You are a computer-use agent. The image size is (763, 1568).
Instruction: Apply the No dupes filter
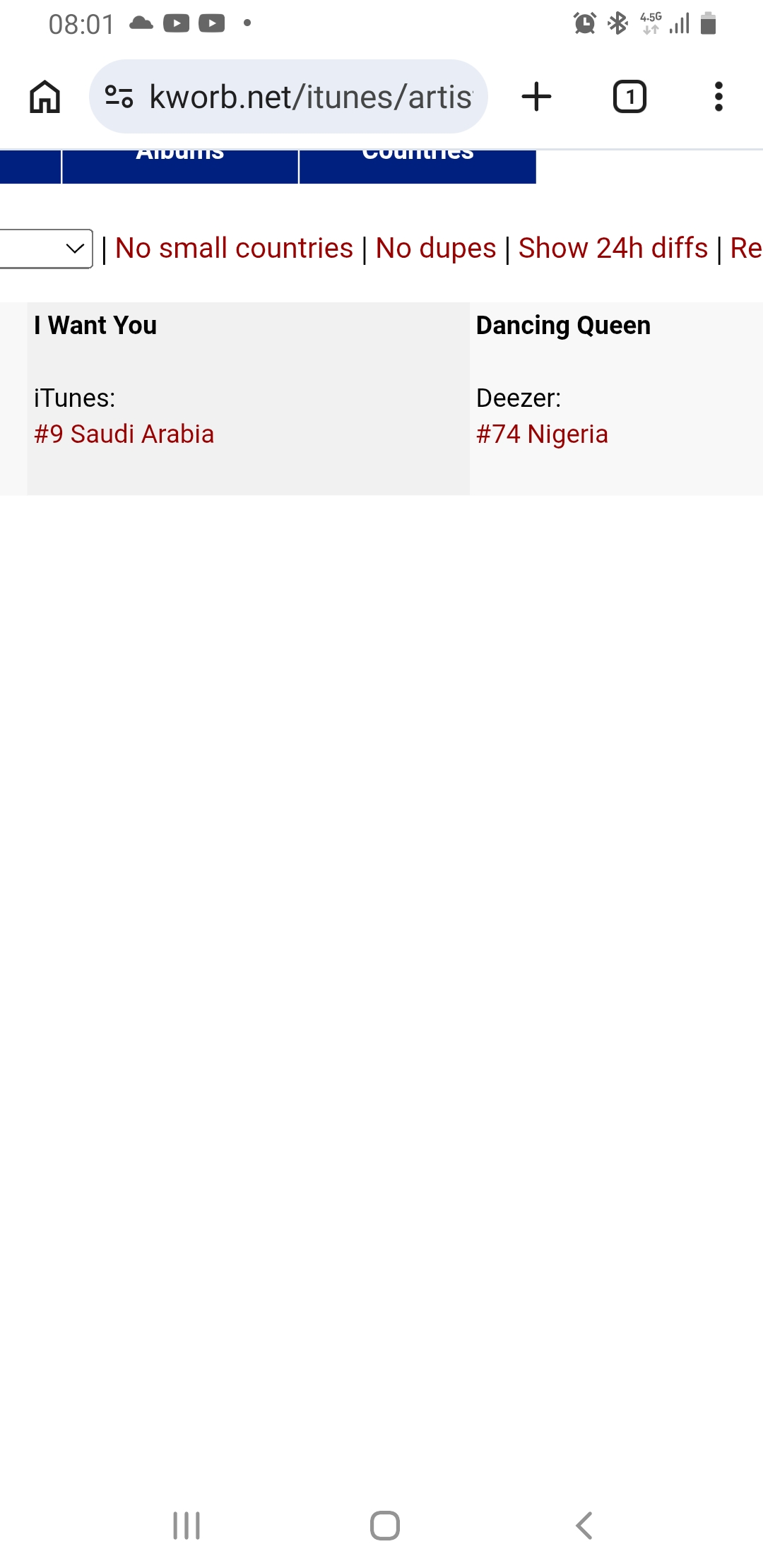pos(436,249)
